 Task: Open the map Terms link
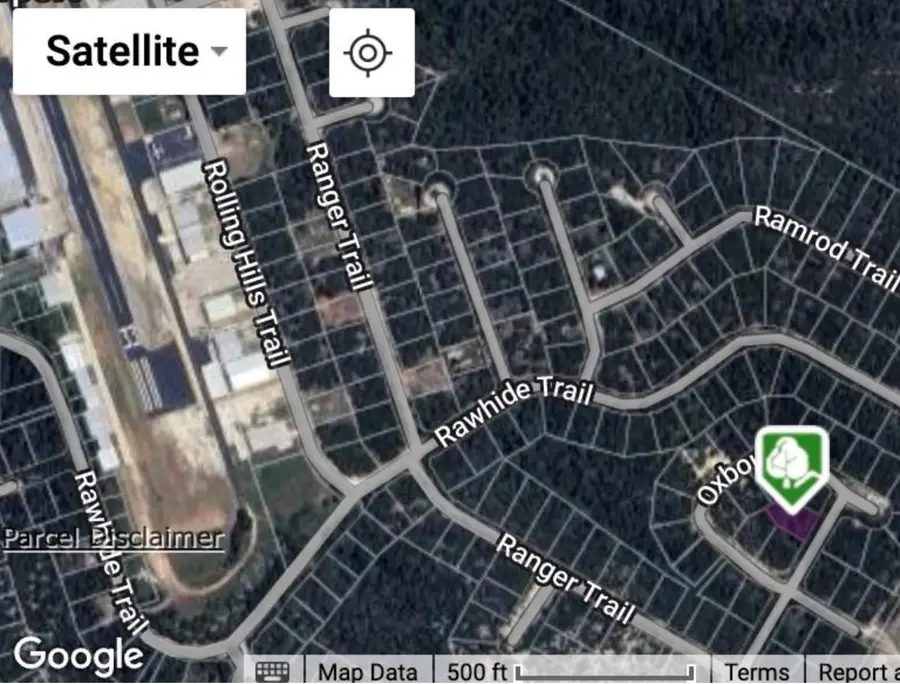[756, 672]
